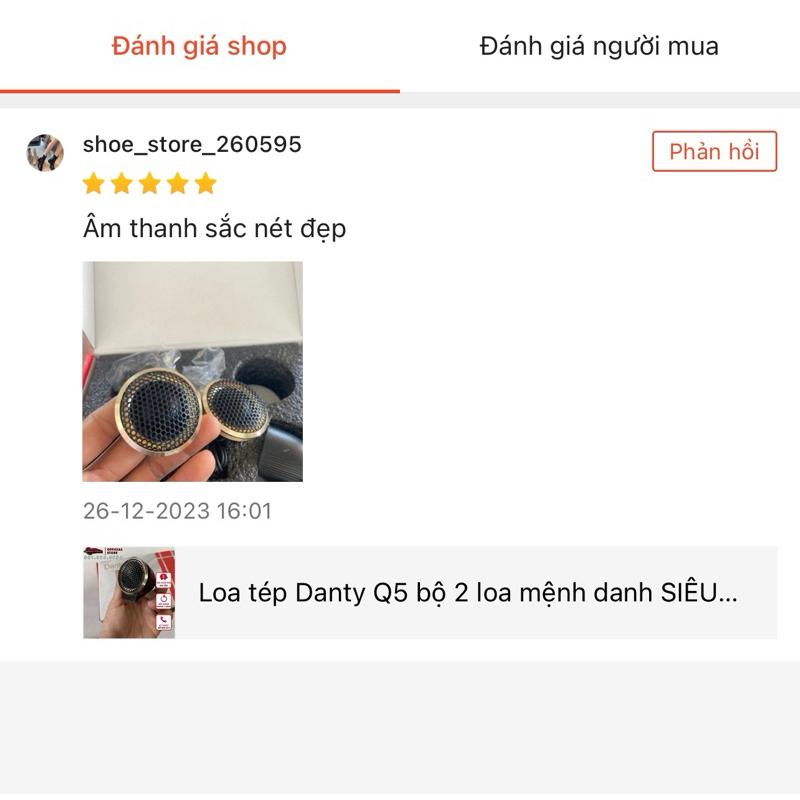Viewport: 800px width, 800px height.
Task: Tap the Phản hồi button
Action: (x=714, y=151)
